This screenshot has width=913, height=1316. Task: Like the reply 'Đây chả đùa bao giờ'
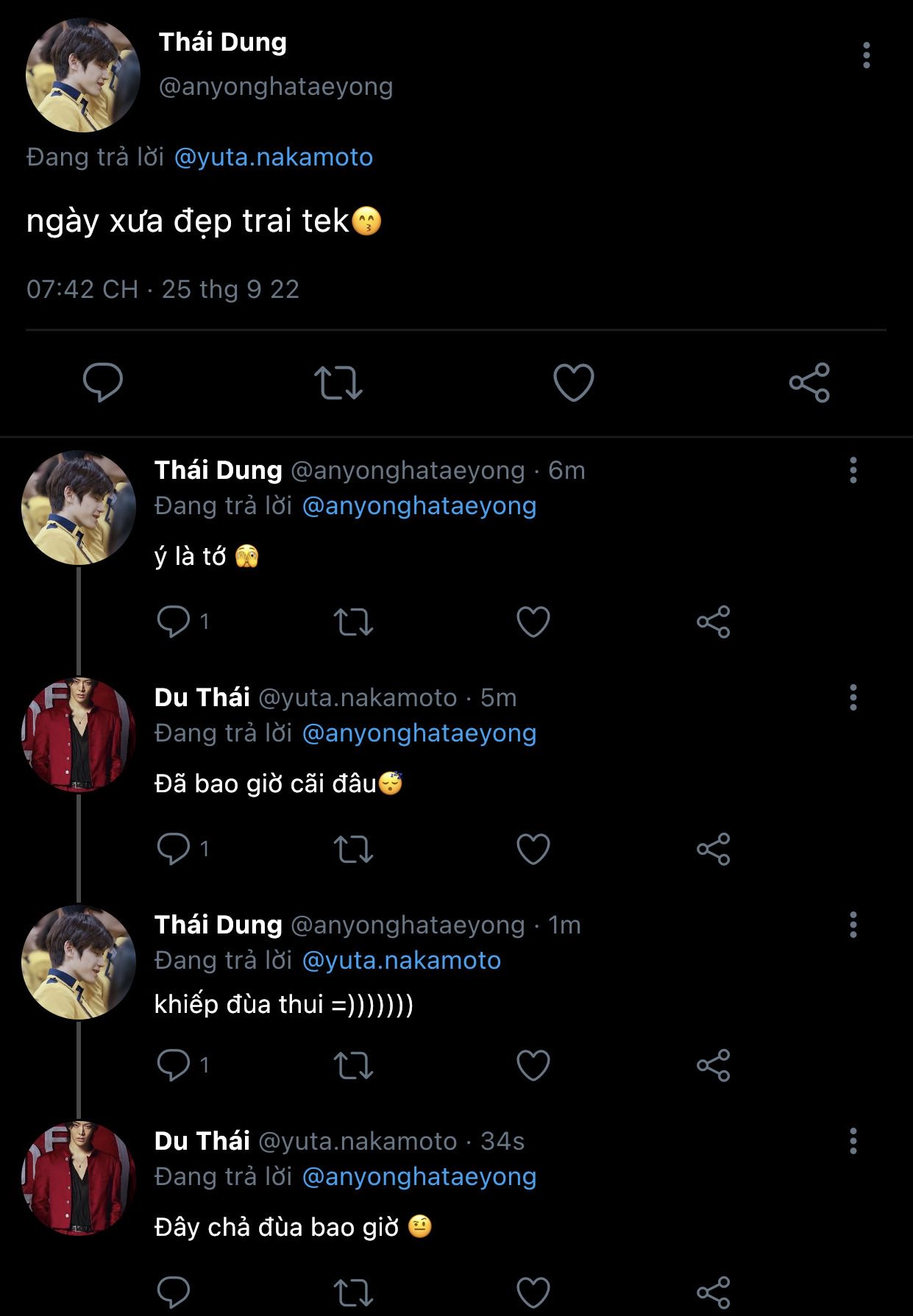(x=533, y=1292)
